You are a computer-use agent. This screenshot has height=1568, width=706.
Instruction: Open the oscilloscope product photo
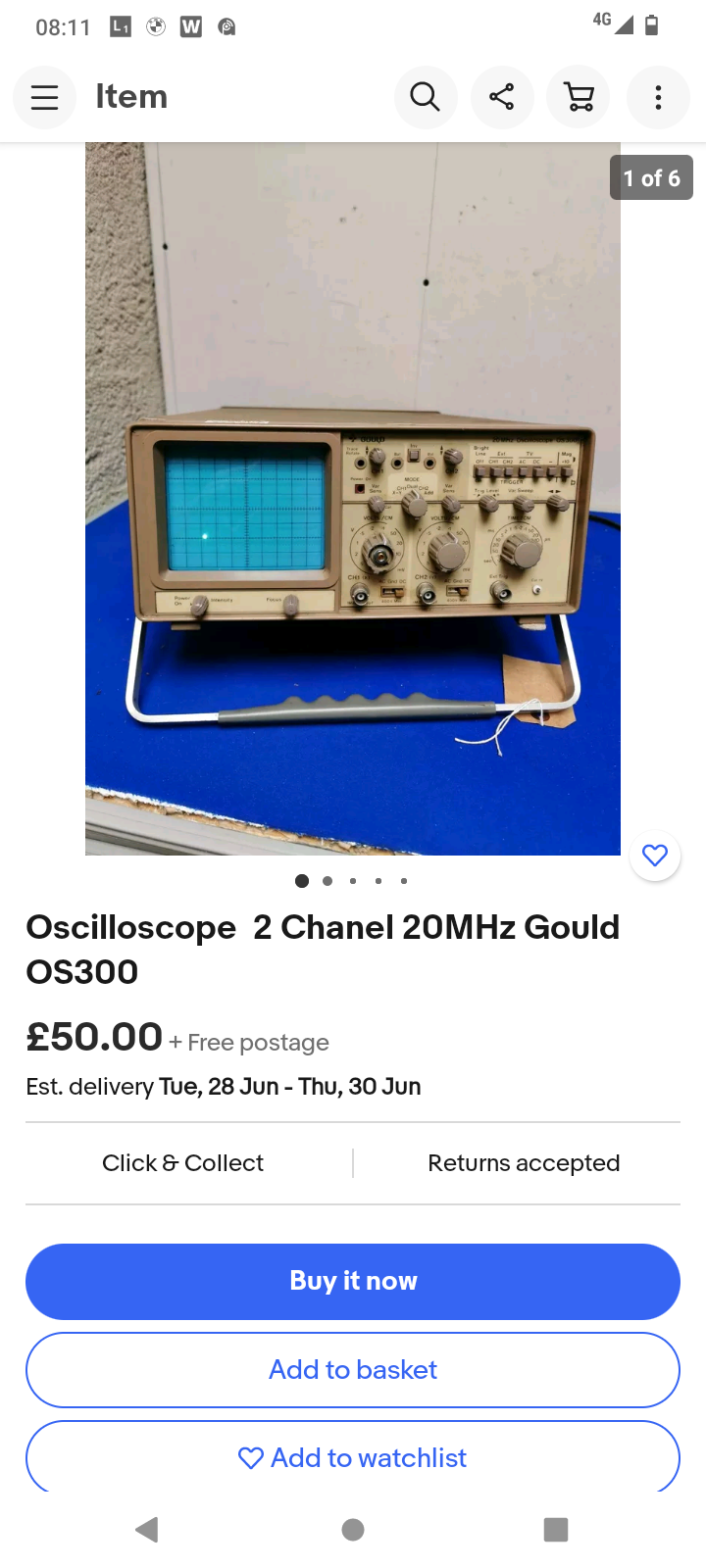353,498
